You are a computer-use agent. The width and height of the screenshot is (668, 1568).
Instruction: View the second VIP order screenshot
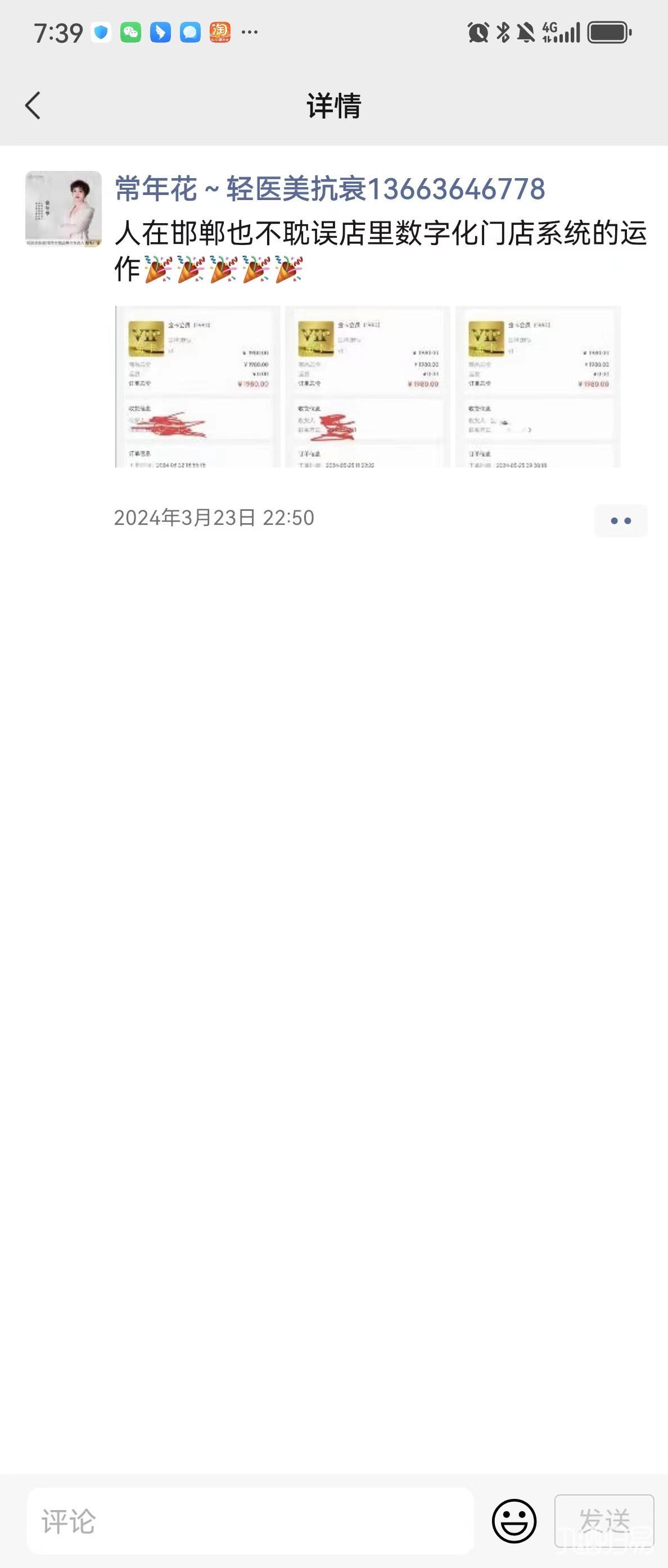pyautogui.click(x=368, y=387)
